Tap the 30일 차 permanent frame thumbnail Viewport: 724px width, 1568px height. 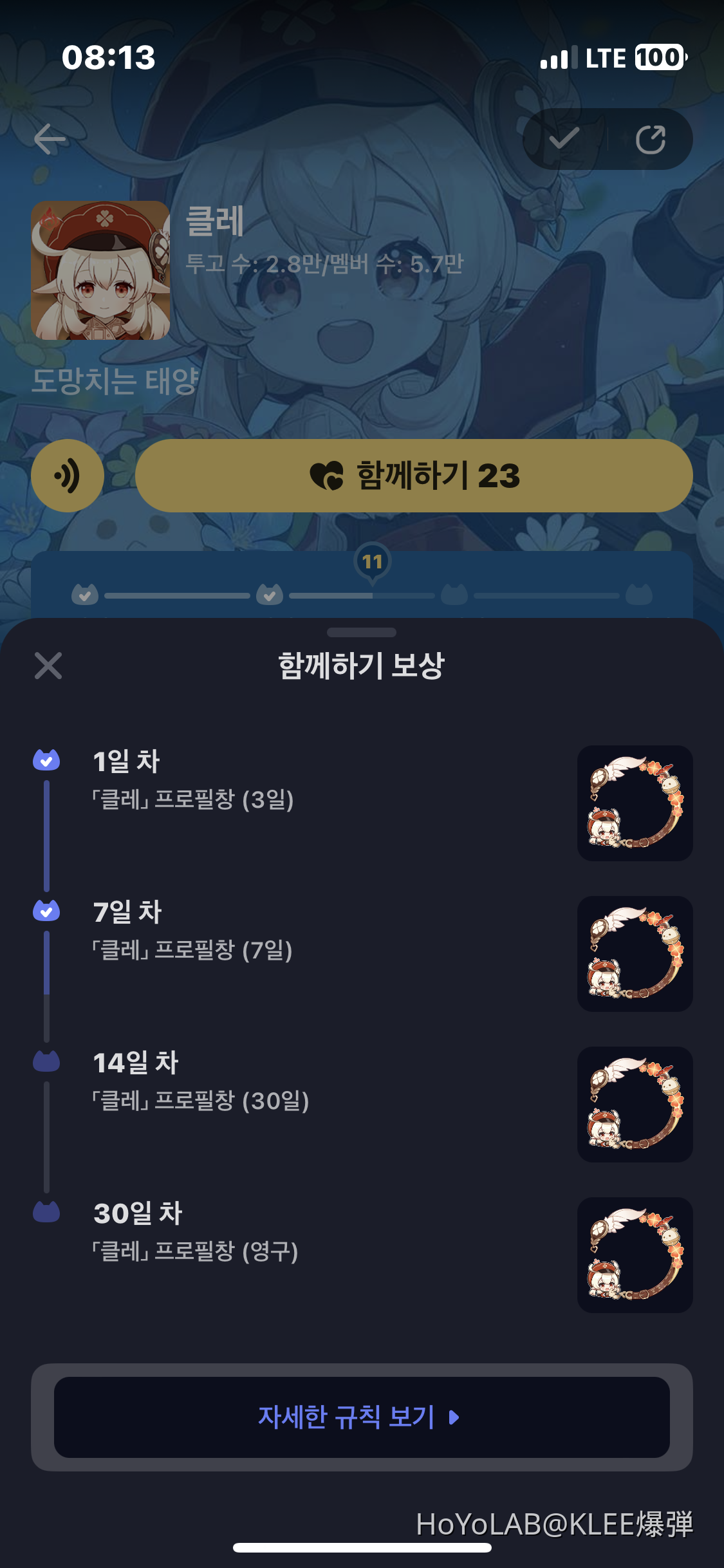(635, 1255)
